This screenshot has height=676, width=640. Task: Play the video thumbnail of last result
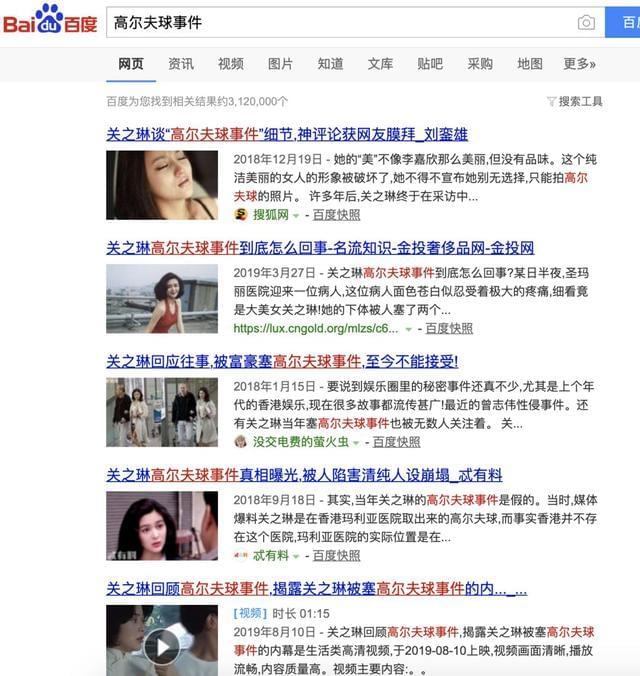[x=161, y=646]
